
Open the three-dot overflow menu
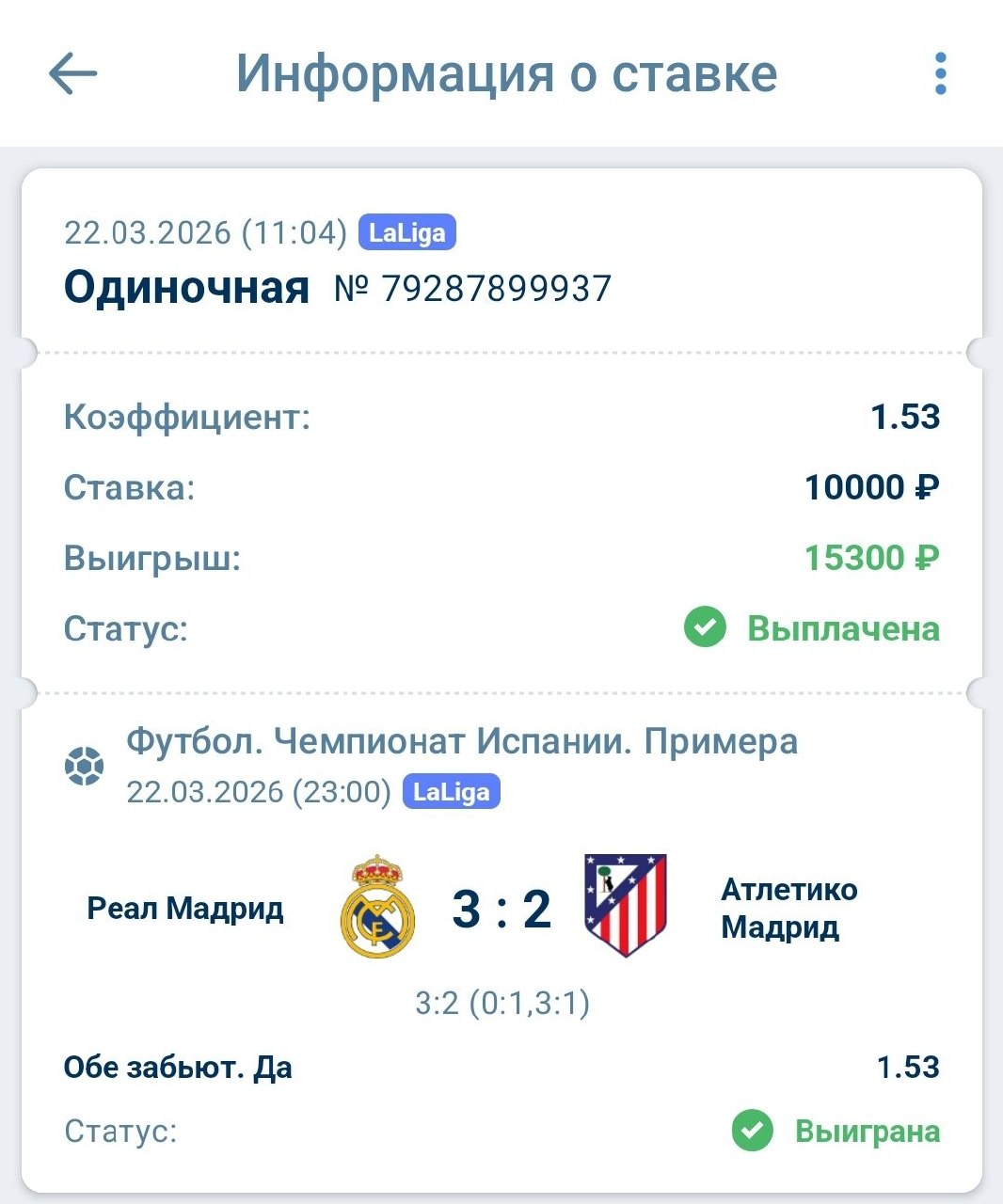pyautogui.click(x=940, y=73)
